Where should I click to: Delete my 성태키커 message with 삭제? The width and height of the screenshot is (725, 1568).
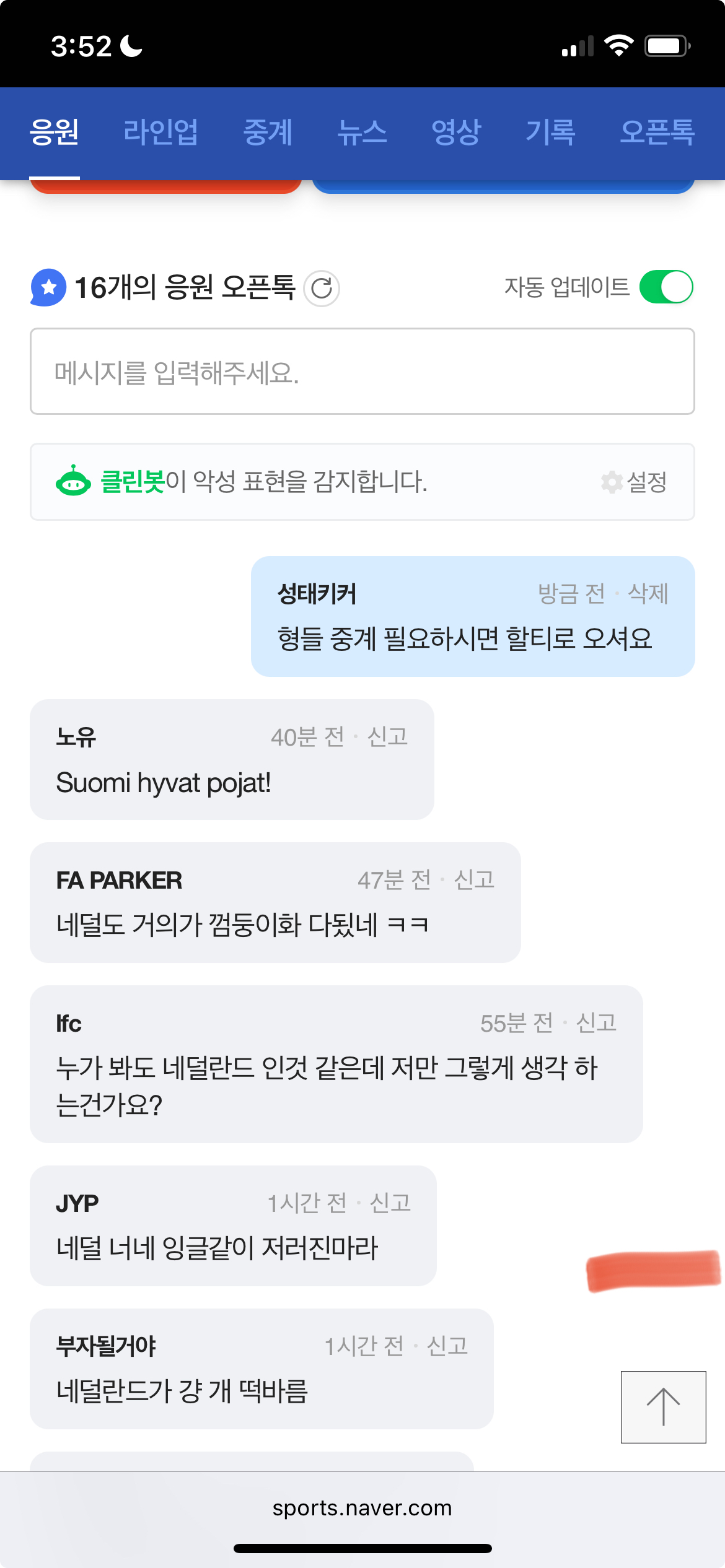[648, 593]
